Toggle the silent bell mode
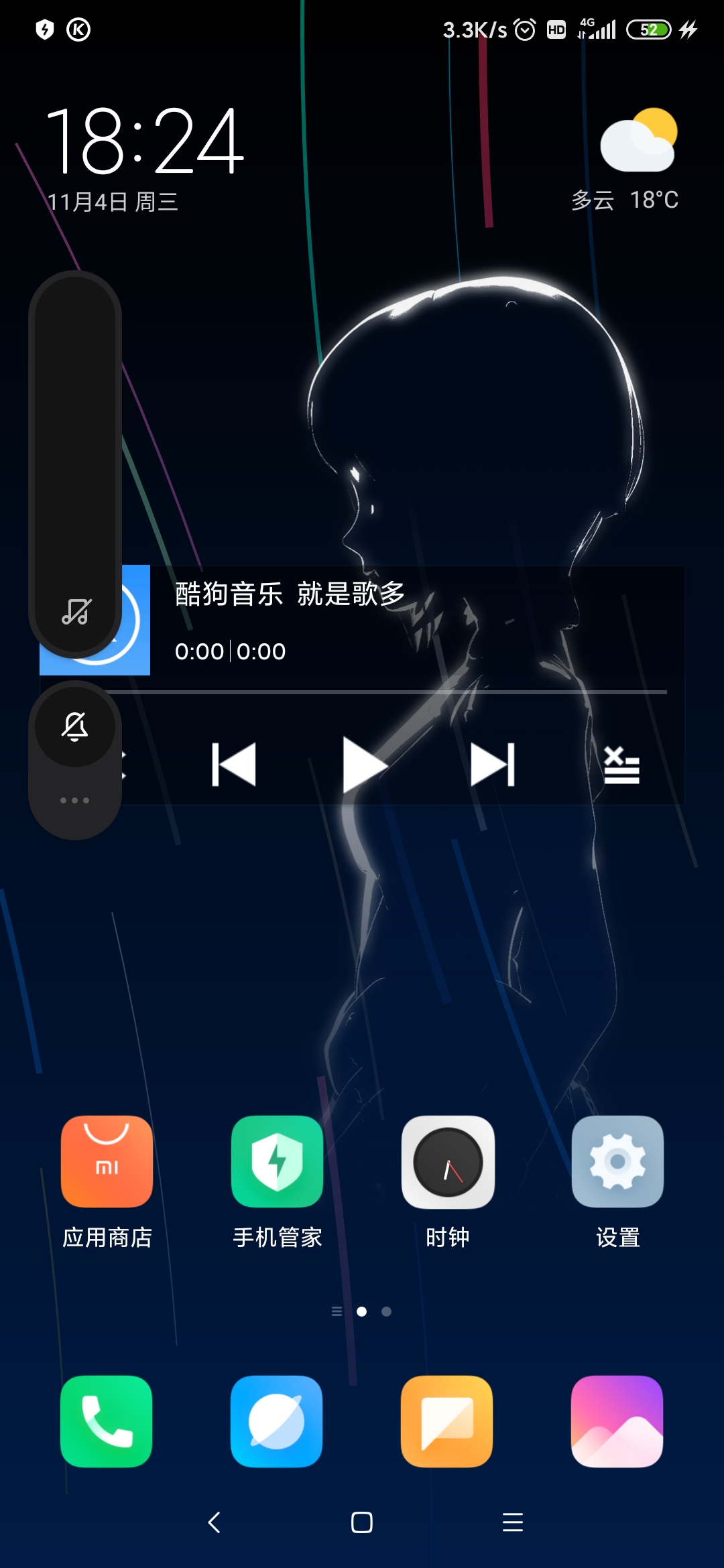 tap(75, 726)
